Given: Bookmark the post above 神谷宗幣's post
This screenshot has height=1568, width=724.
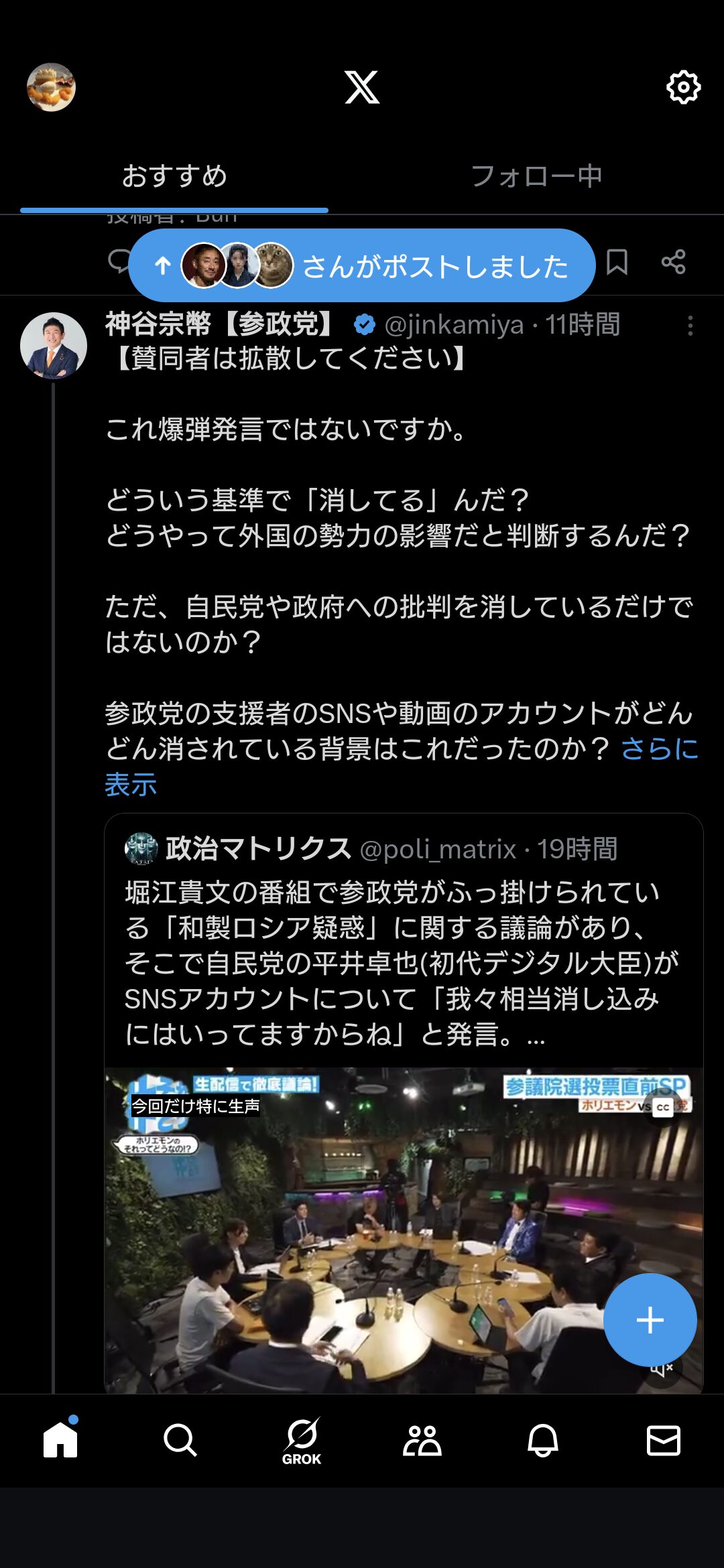Looking at the screenshot, I should 617,262.
